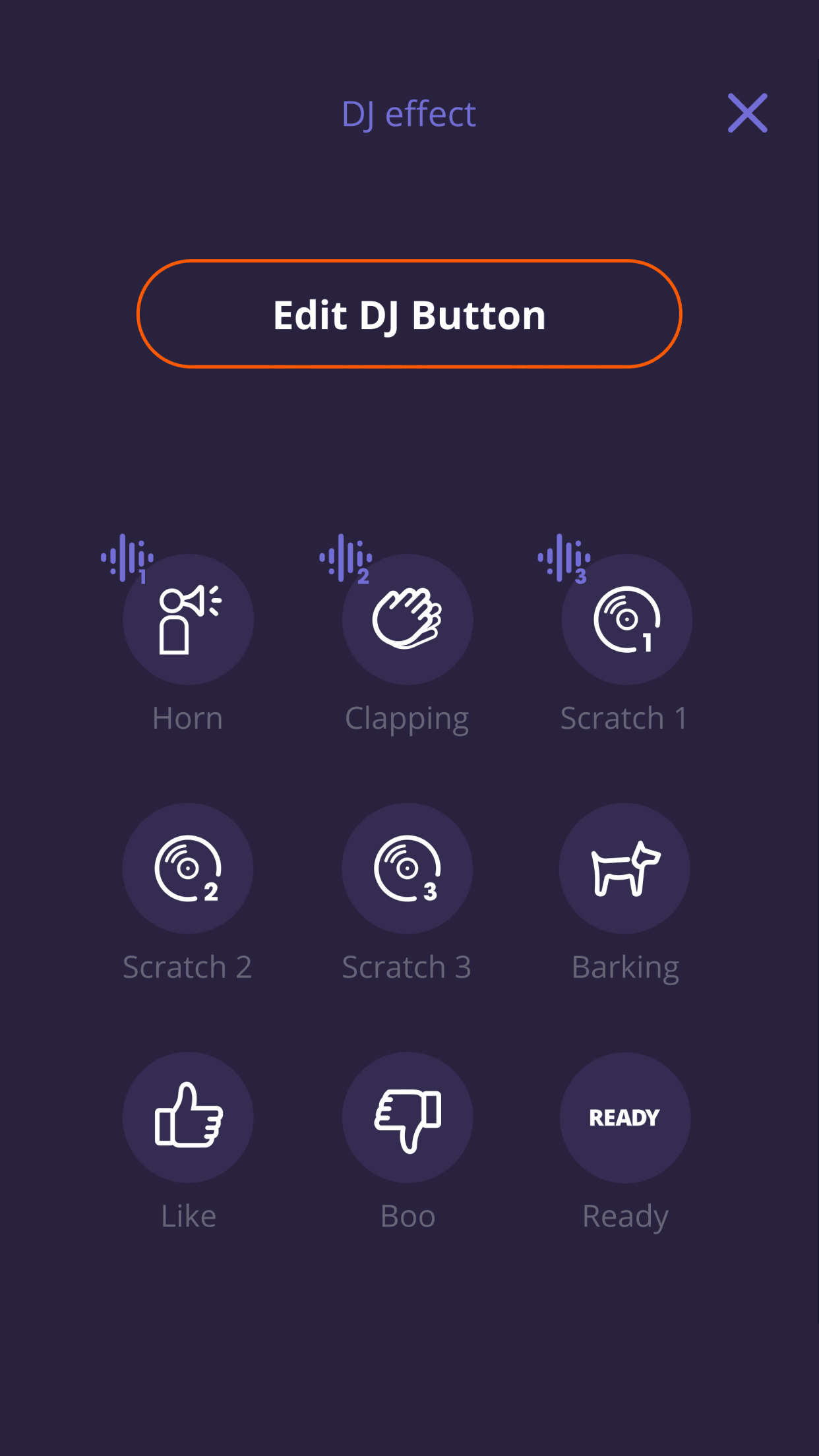
Task: Play the Scratch 2 effect
Action: click(x=188, y=868)
